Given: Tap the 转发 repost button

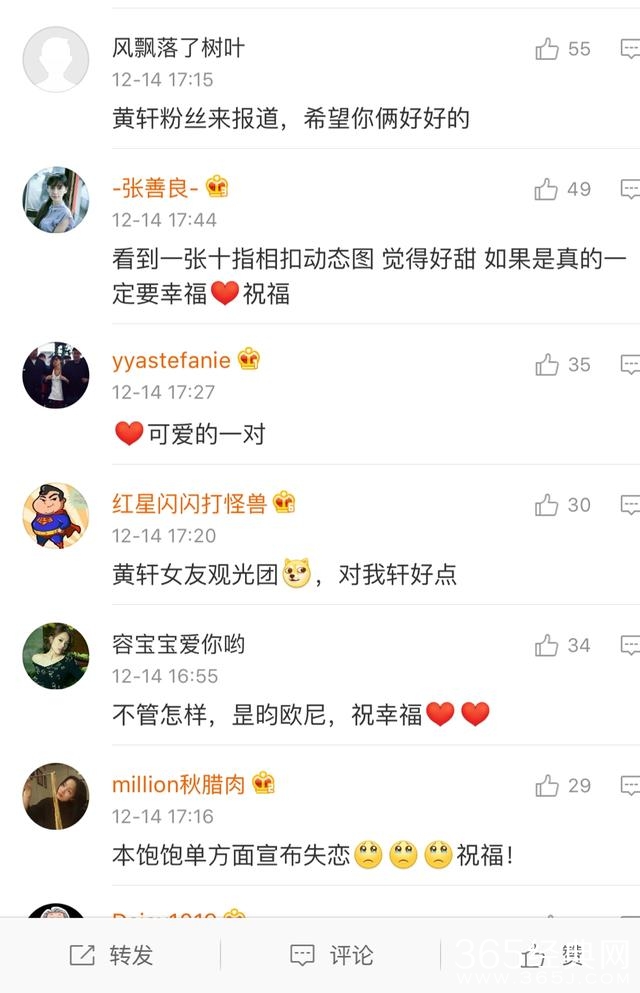Looking at the screenshot, I should click(x=111, y=955).
